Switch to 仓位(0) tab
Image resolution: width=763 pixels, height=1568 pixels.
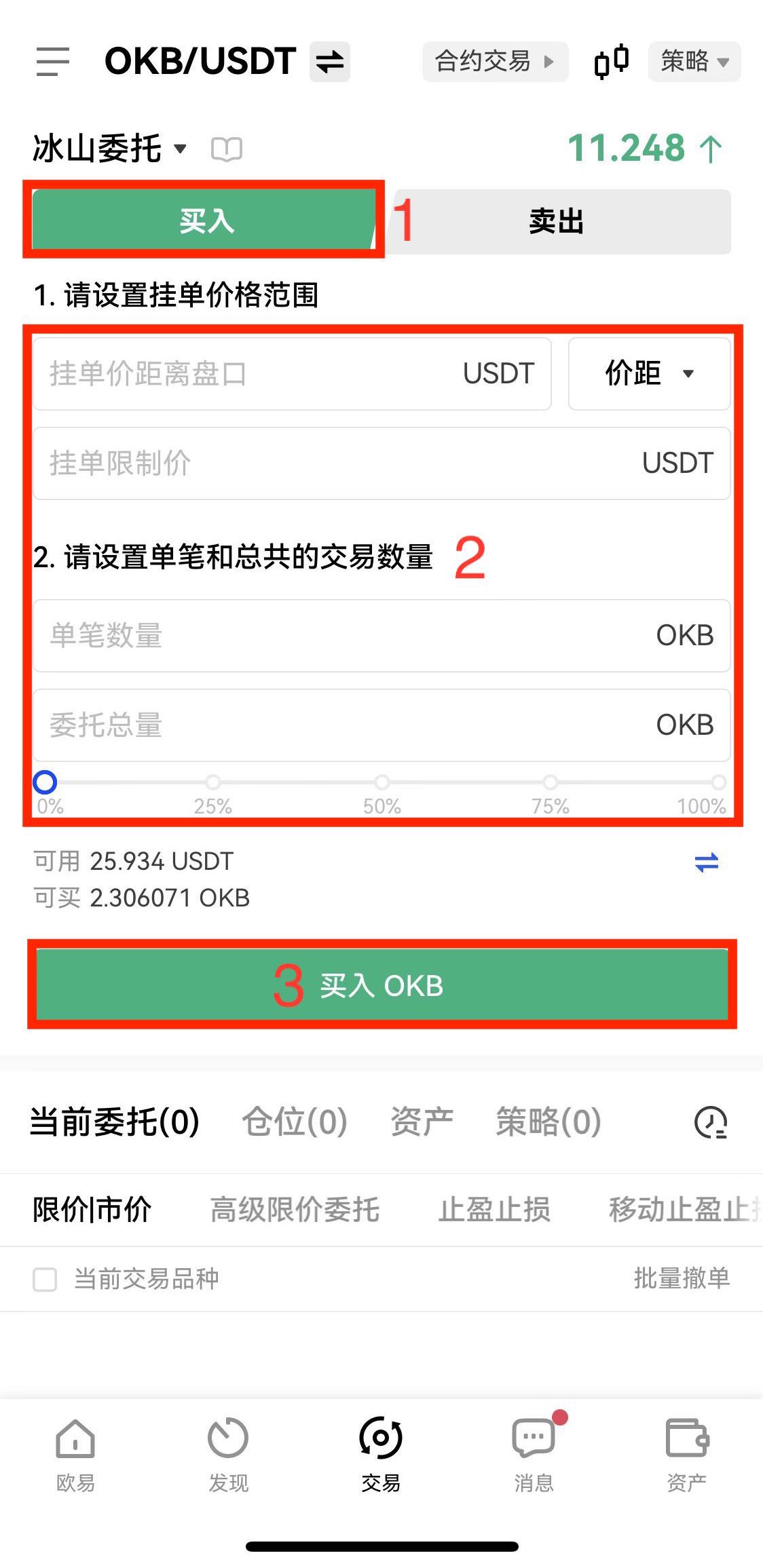point(295,1122)
